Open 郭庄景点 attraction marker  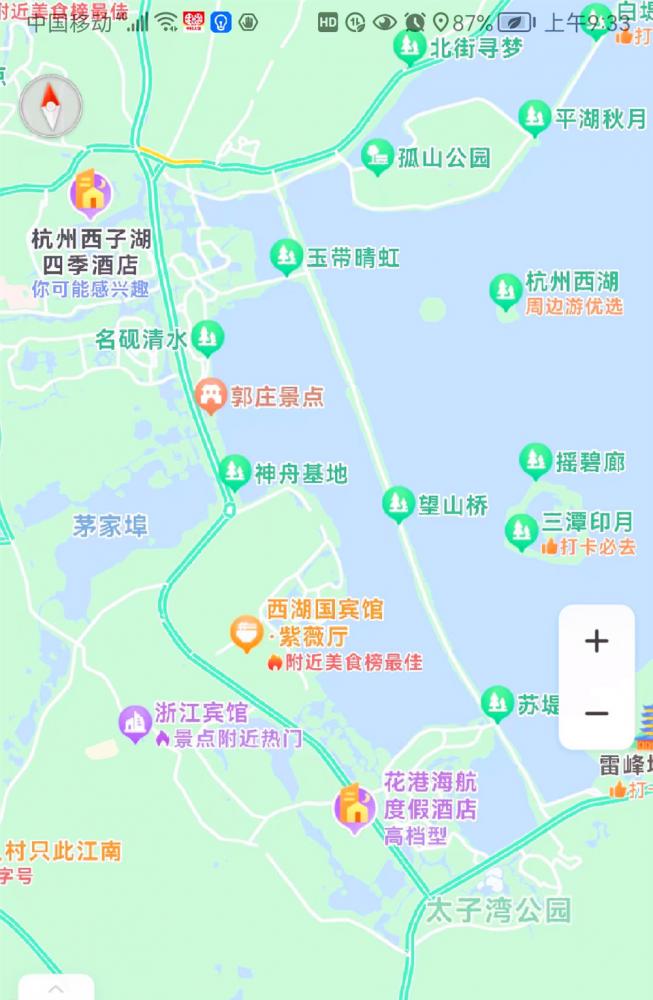(211, 396)
